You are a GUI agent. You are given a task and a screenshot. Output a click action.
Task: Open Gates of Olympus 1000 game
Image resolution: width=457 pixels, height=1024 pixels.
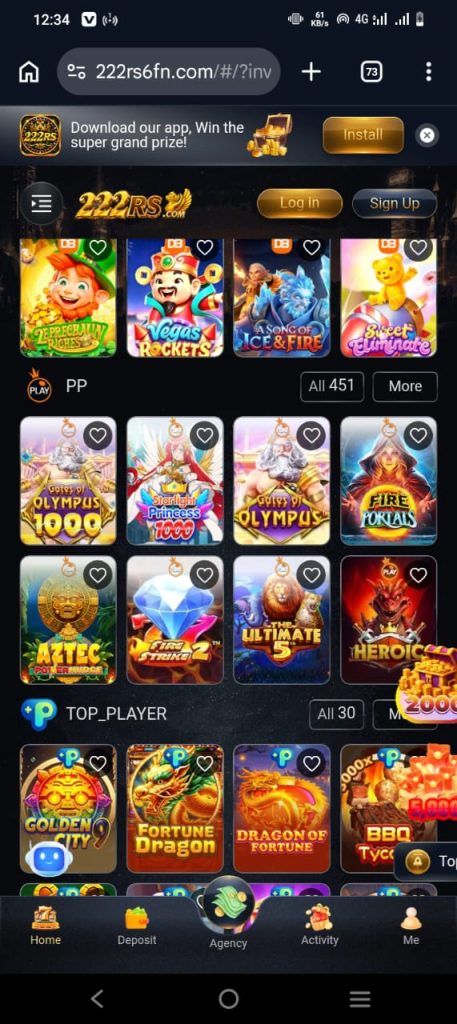click(x=68, y=481)
